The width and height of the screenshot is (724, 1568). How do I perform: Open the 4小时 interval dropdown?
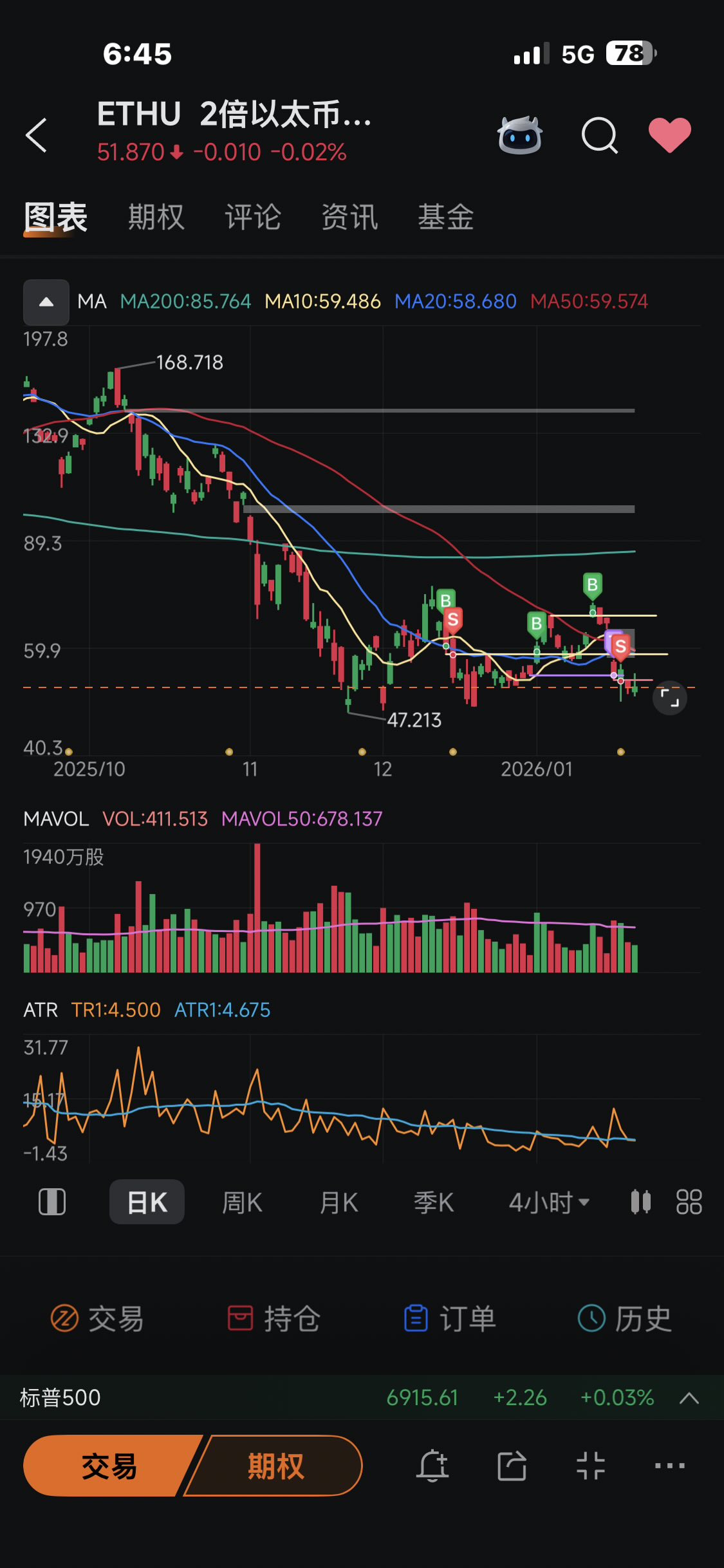(549, 1202)
